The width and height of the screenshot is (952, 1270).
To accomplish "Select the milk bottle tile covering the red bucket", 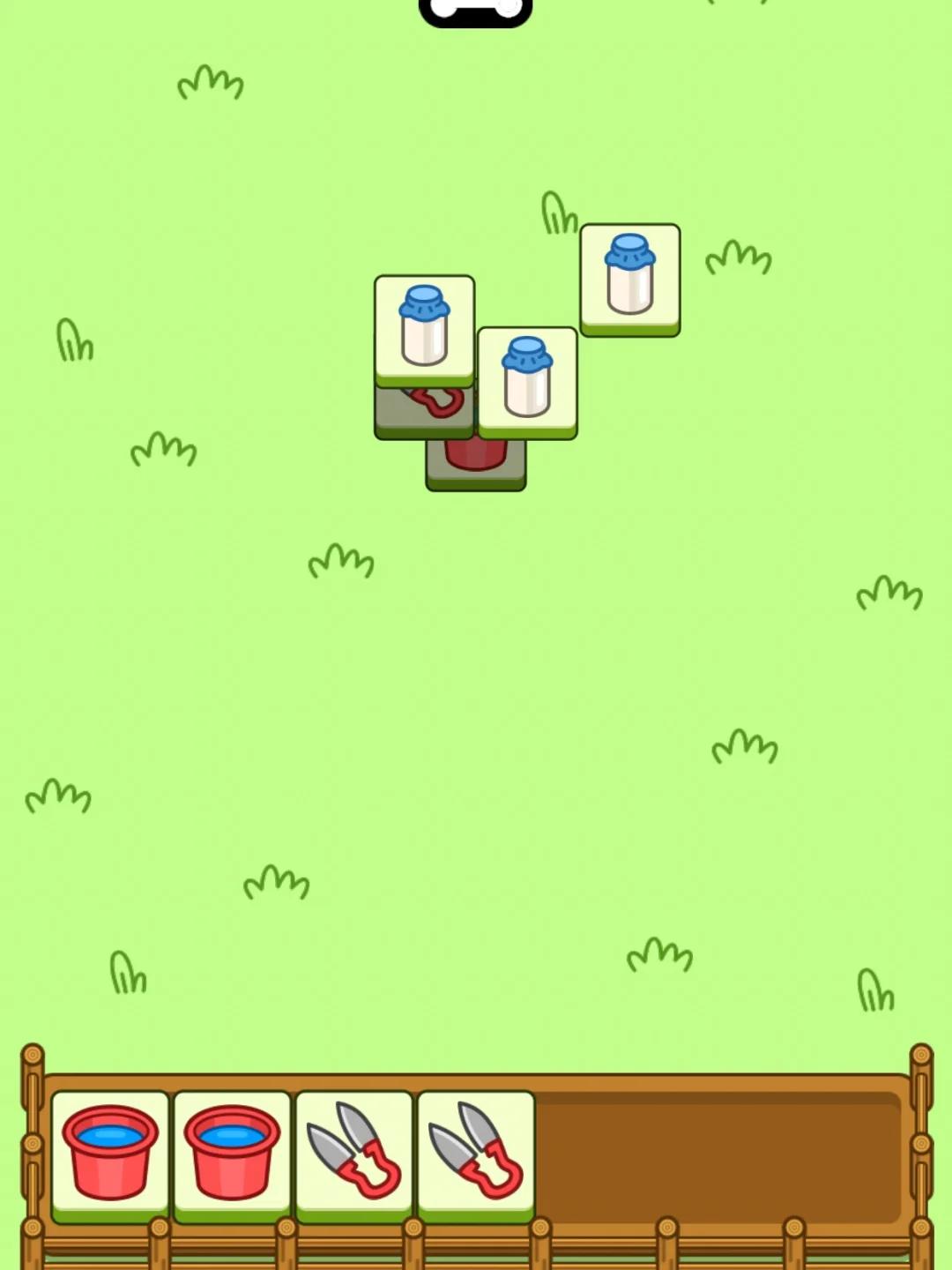I will click(527, 380).
